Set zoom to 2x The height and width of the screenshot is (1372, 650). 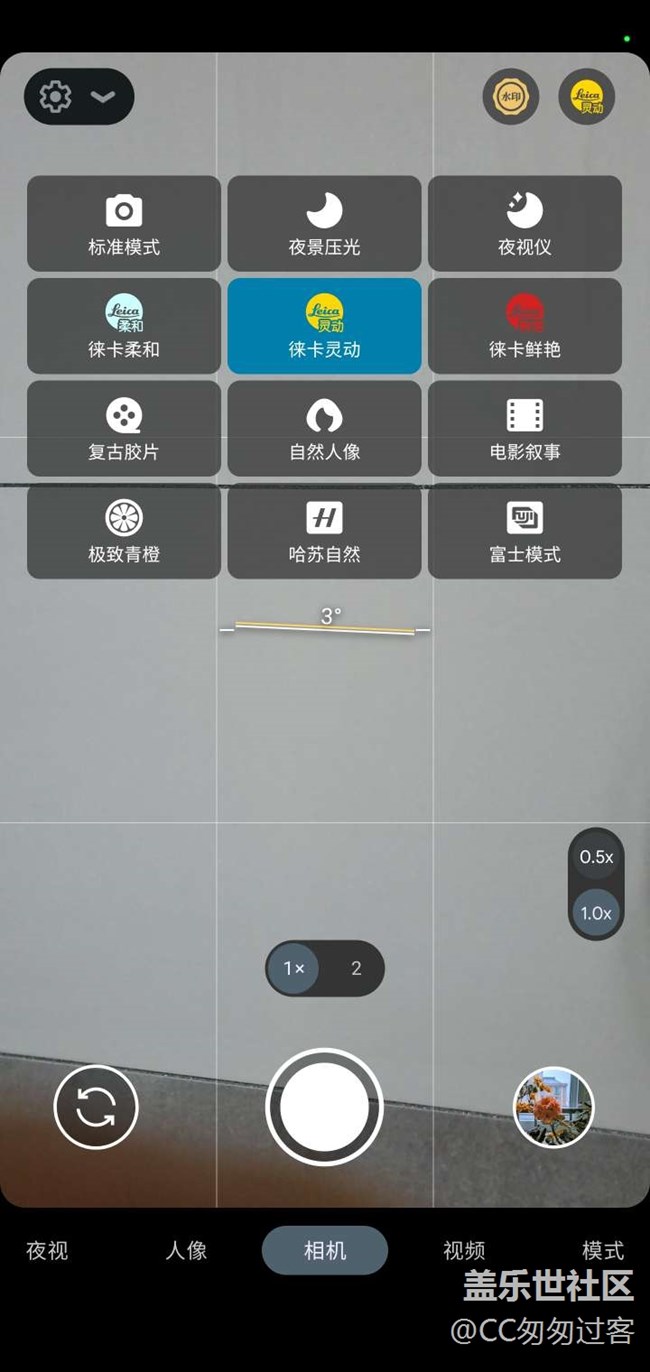(x=356, y=968)
